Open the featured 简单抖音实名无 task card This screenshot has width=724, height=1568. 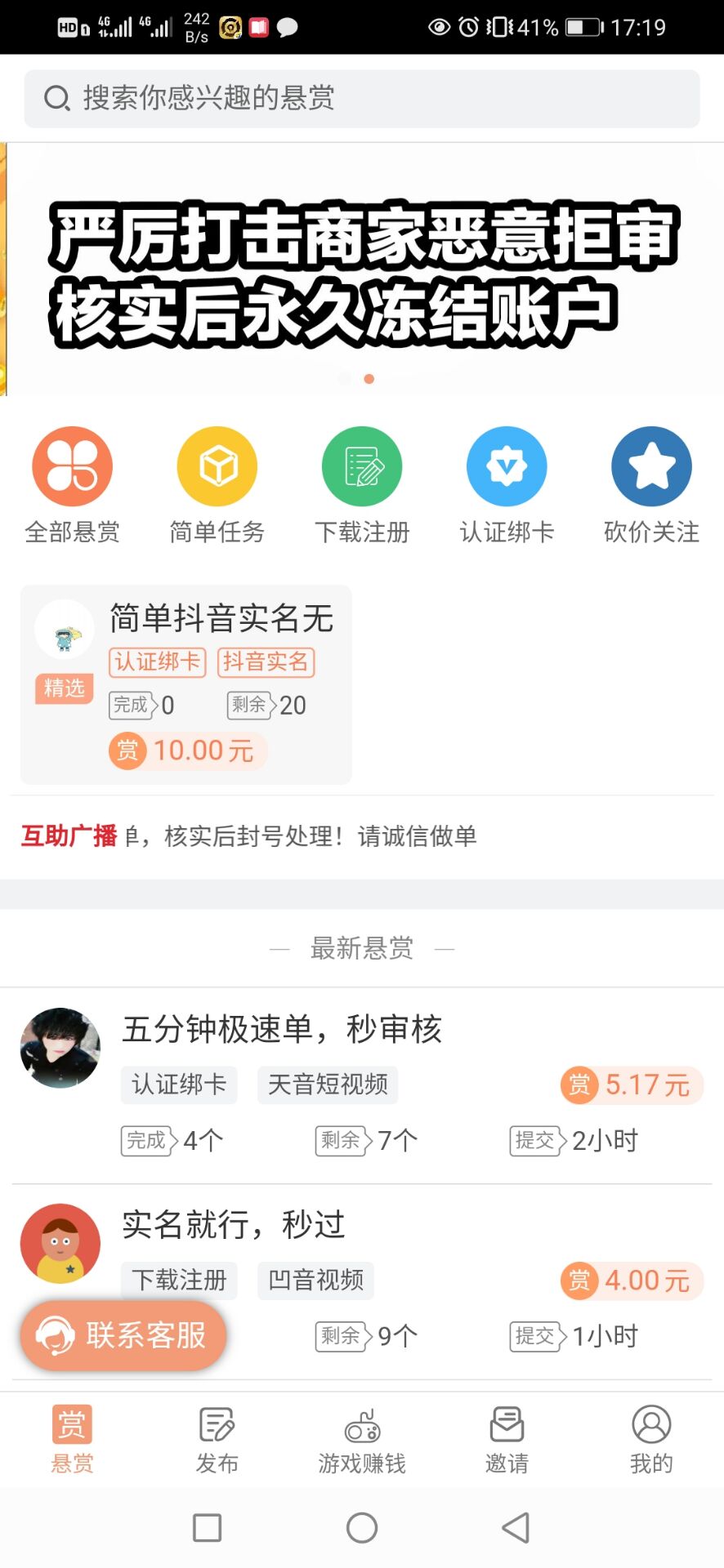point(186,684)
